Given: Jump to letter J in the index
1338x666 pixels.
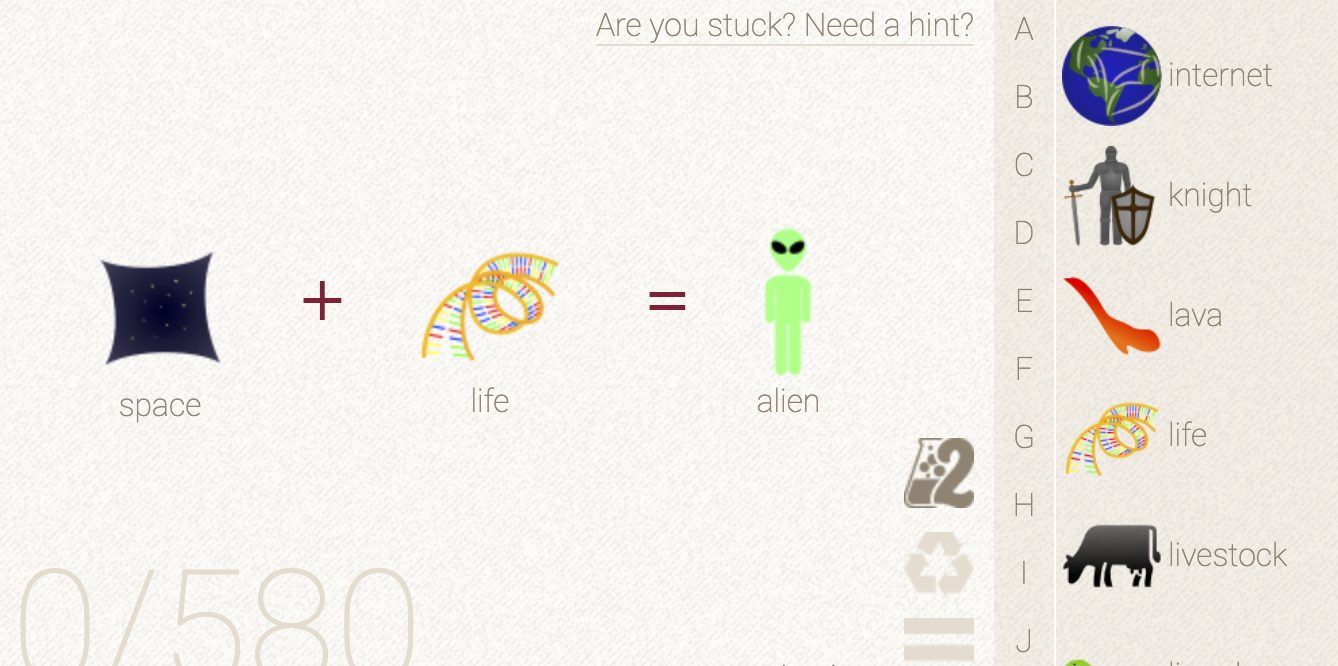Looking at the screenshot, I should coord(1024,640).
